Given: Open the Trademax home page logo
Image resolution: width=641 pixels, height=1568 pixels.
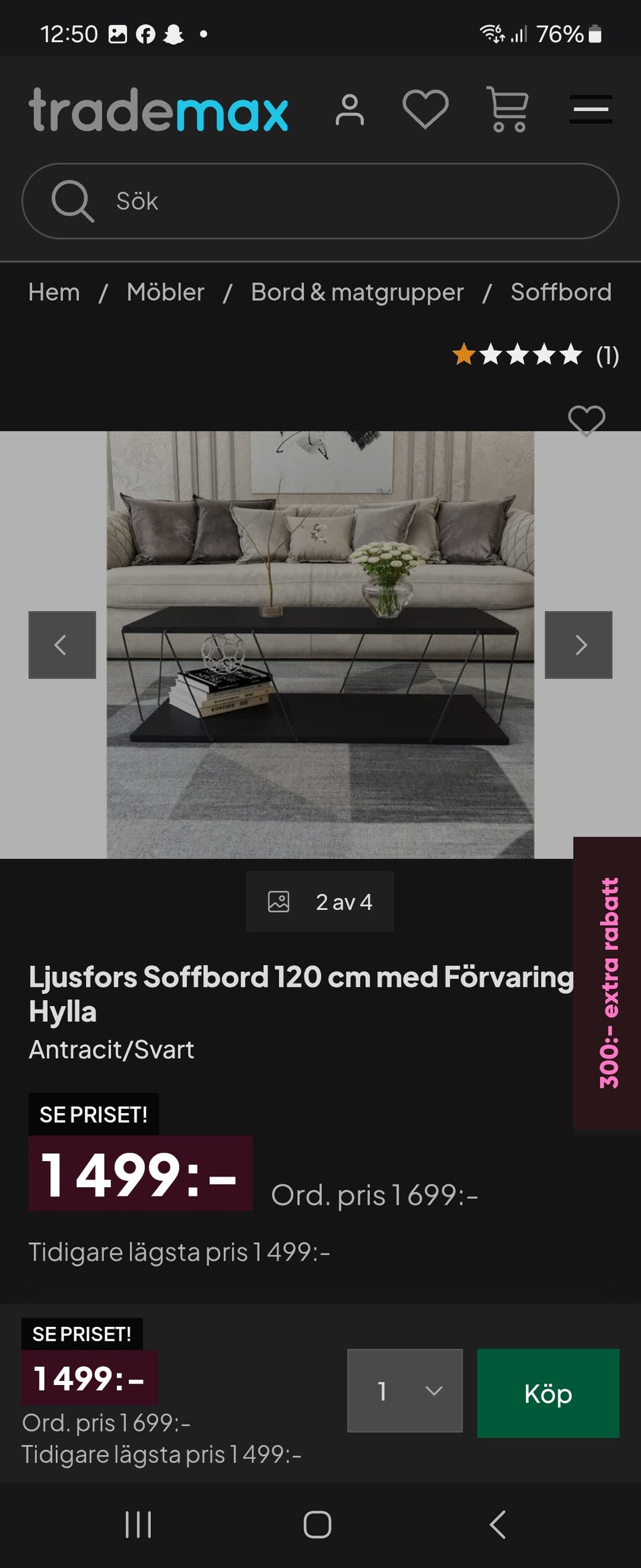Looking at the screenshot, I should (x=159, y=110).
